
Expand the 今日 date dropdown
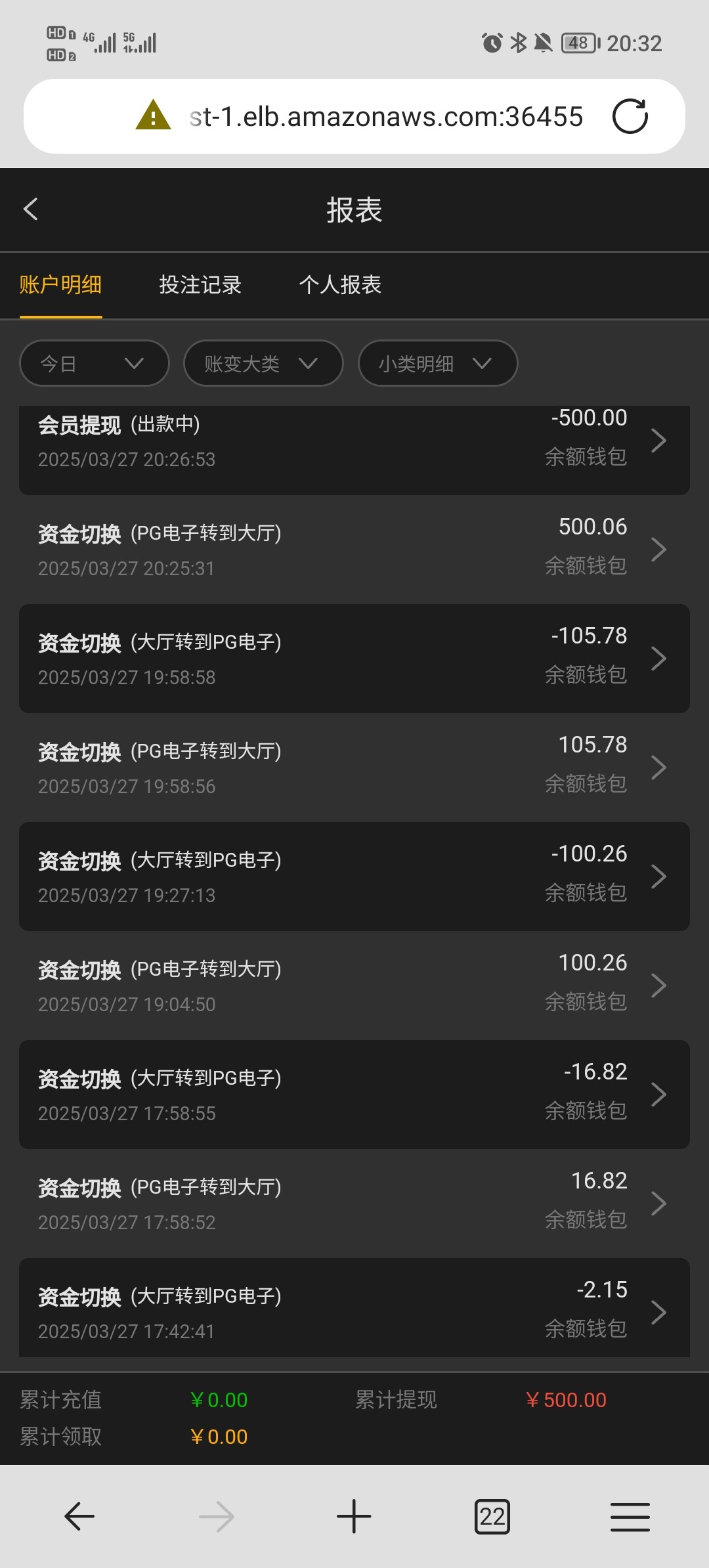tap(94, 363)
